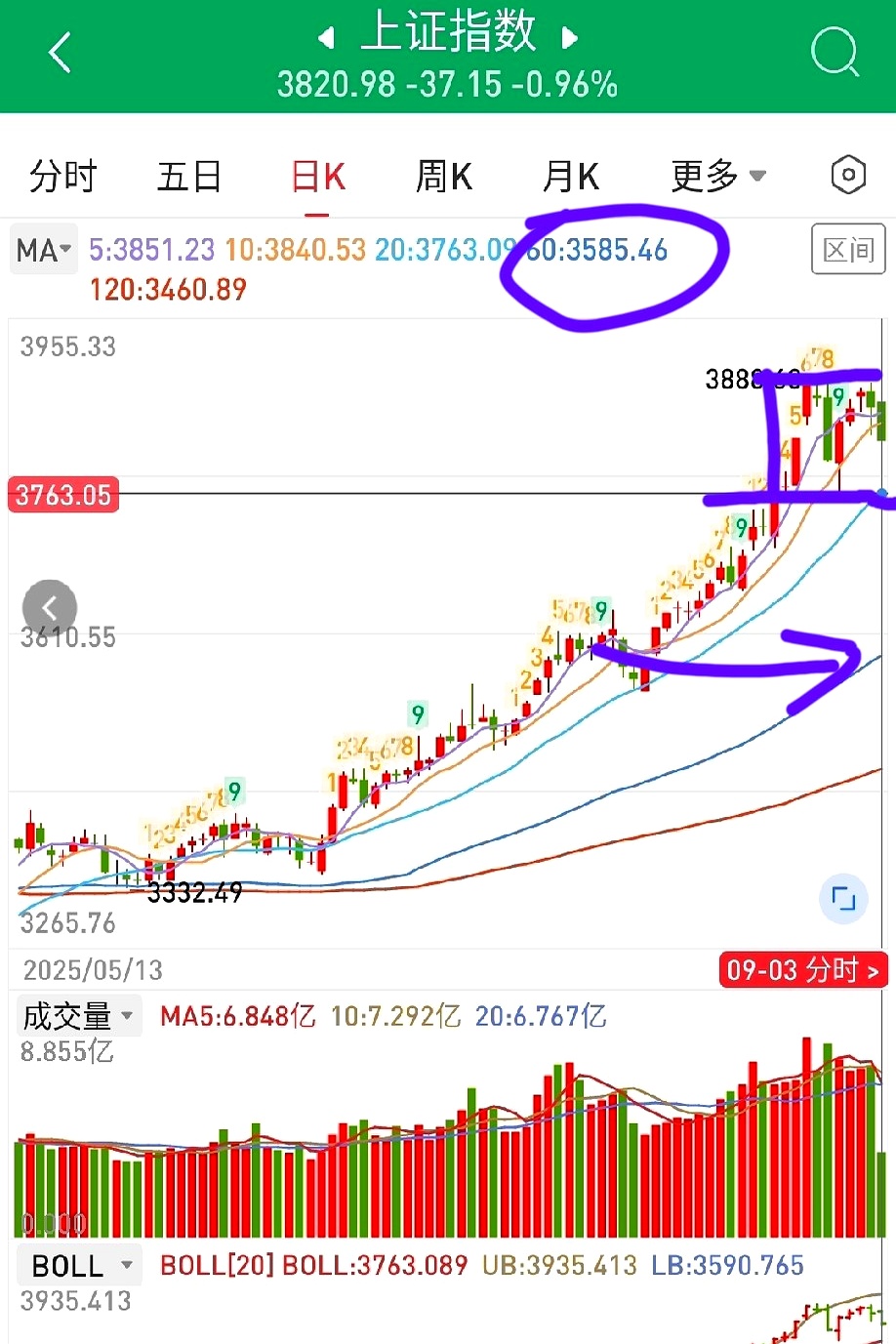Open chart settings hexagon icon

pos(848,176)
